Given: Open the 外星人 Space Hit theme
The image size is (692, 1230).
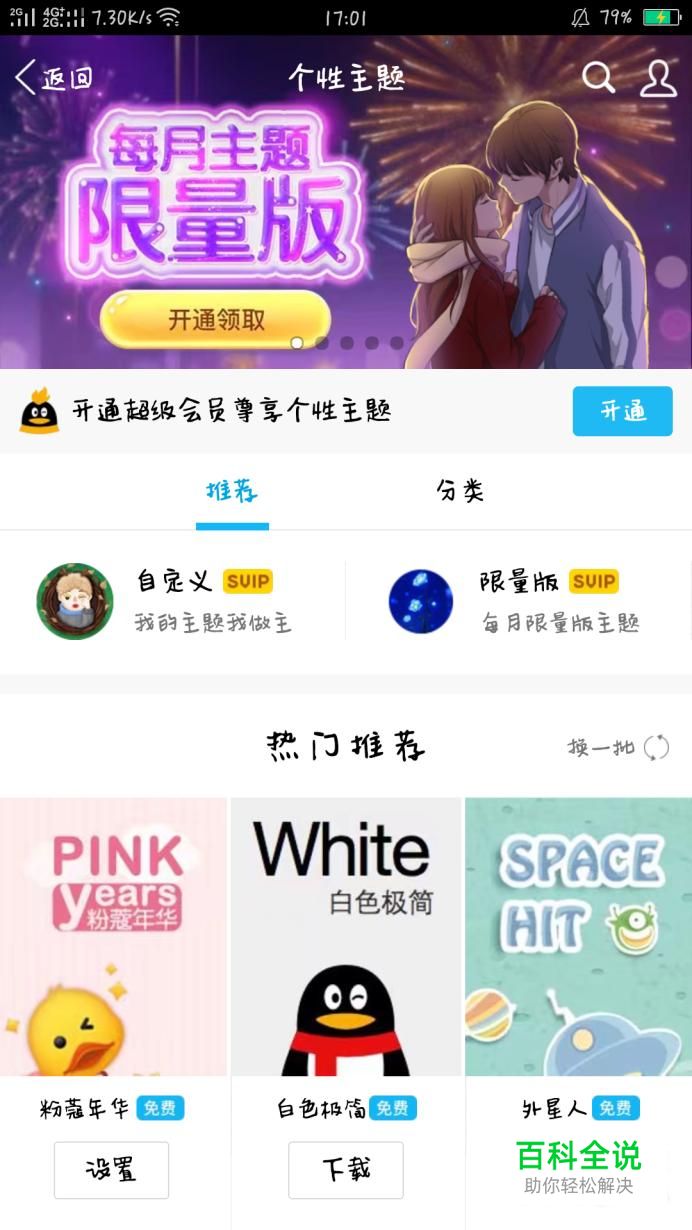Looking at the screenshot, I should click(578, 936).
